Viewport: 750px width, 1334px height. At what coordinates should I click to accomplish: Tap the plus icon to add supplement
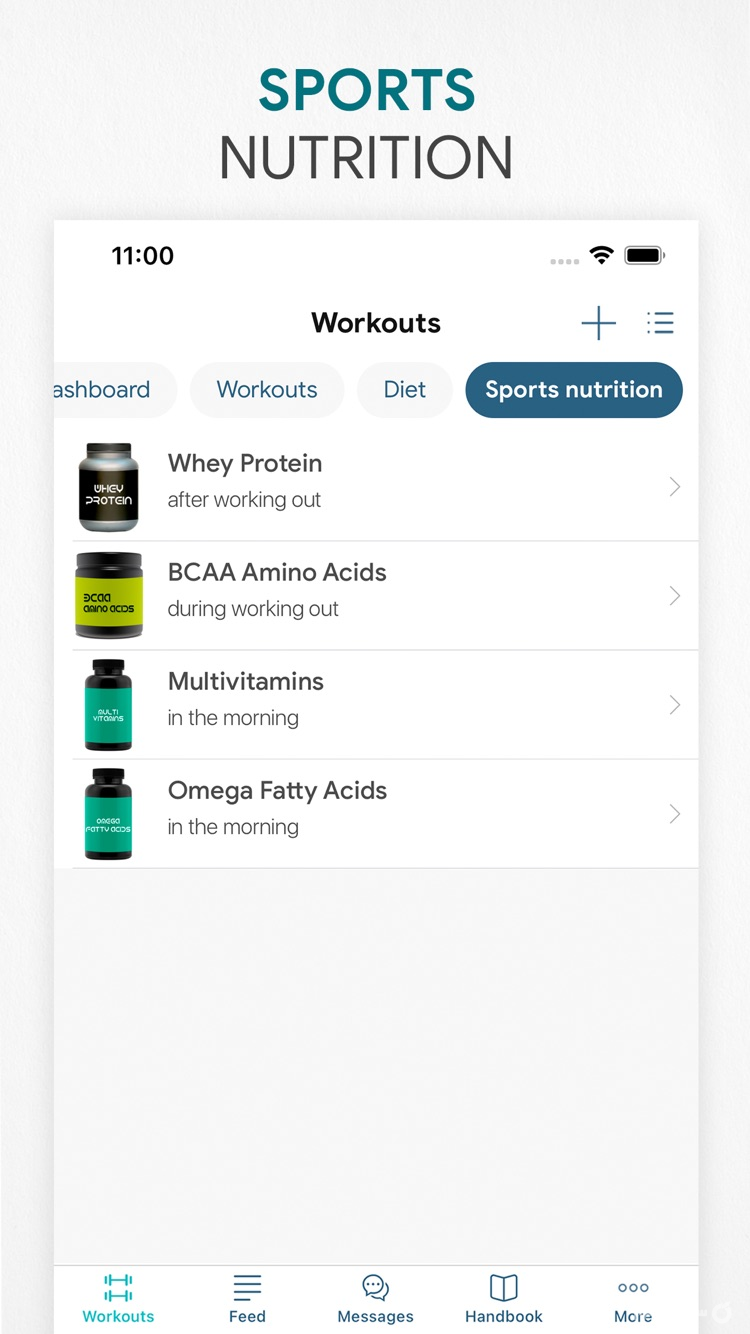click(598, 323)
